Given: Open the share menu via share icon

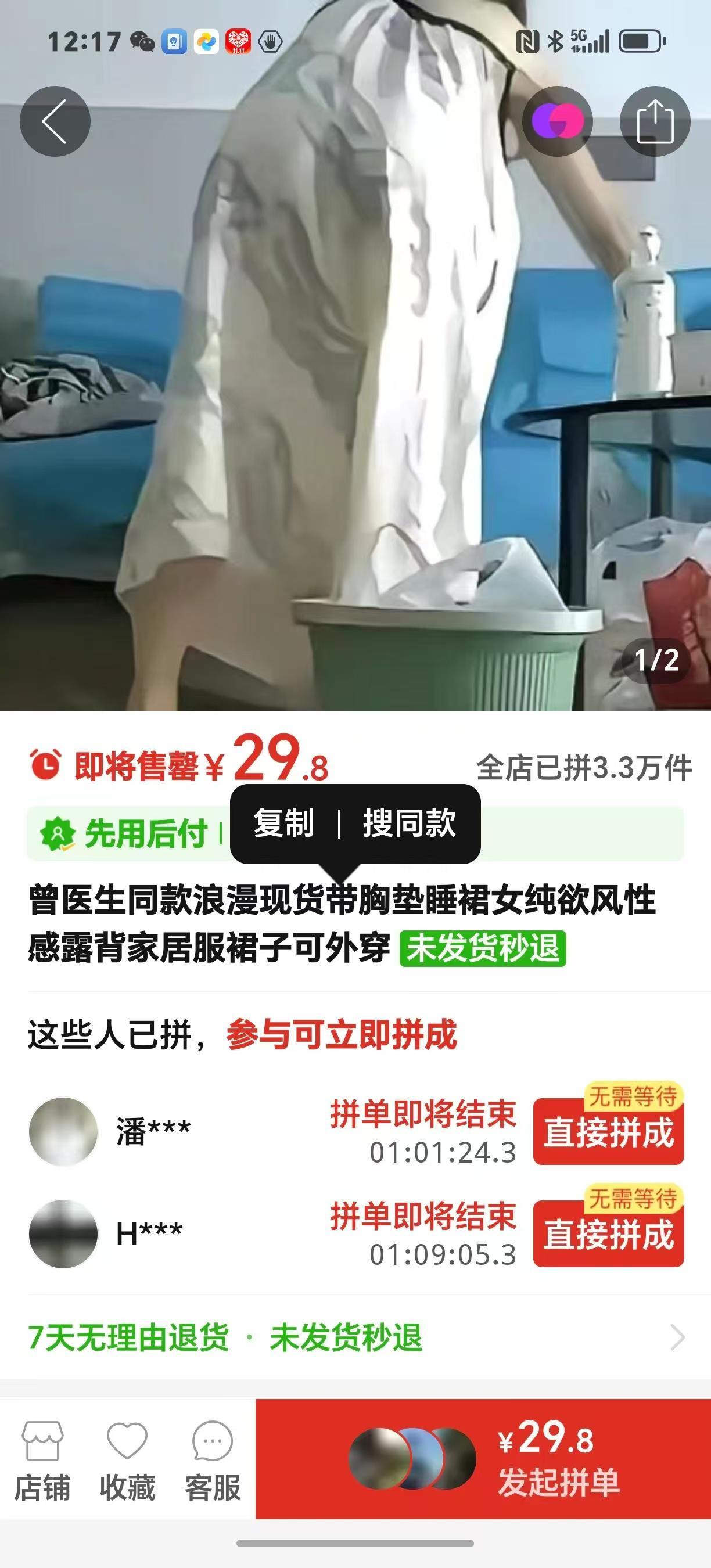Looking at the screenshot, I should click(655, 120).
